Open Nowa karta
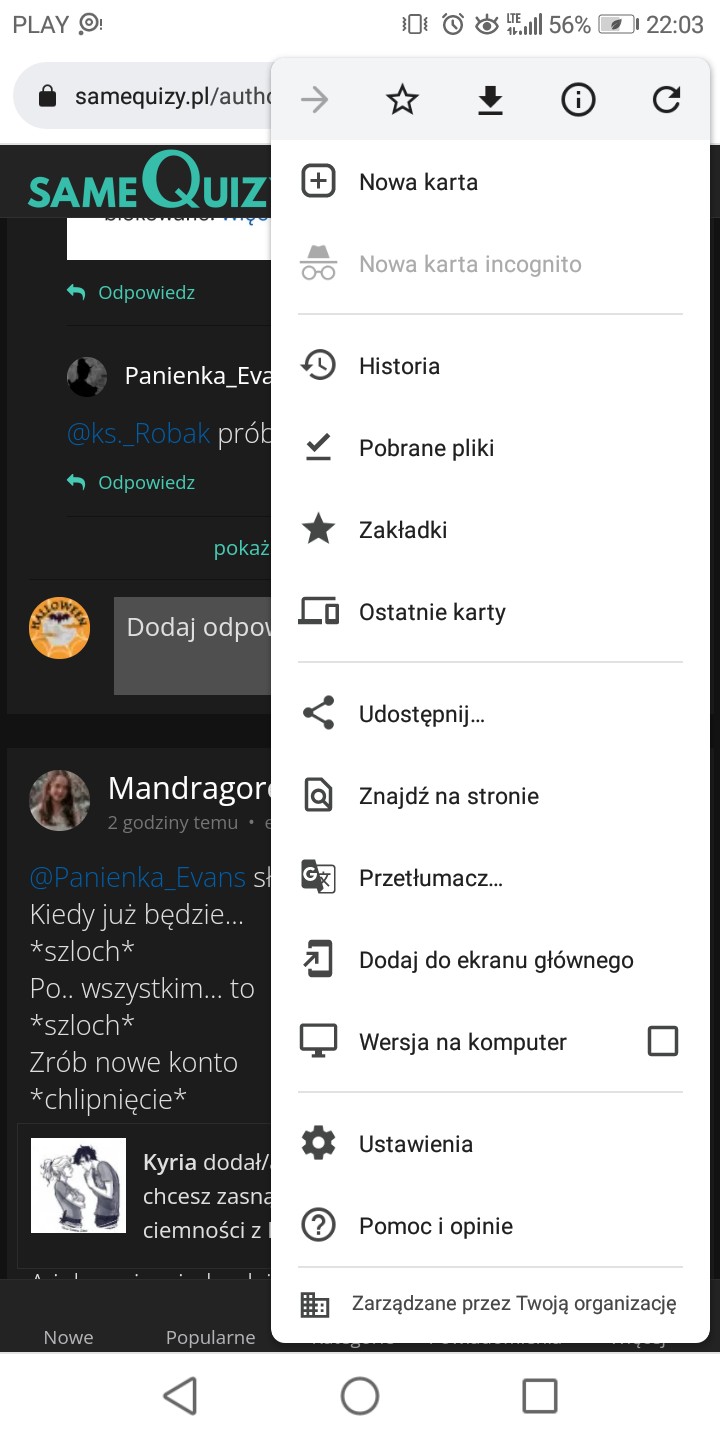The image size is (720, 1440). pos(418,182)
